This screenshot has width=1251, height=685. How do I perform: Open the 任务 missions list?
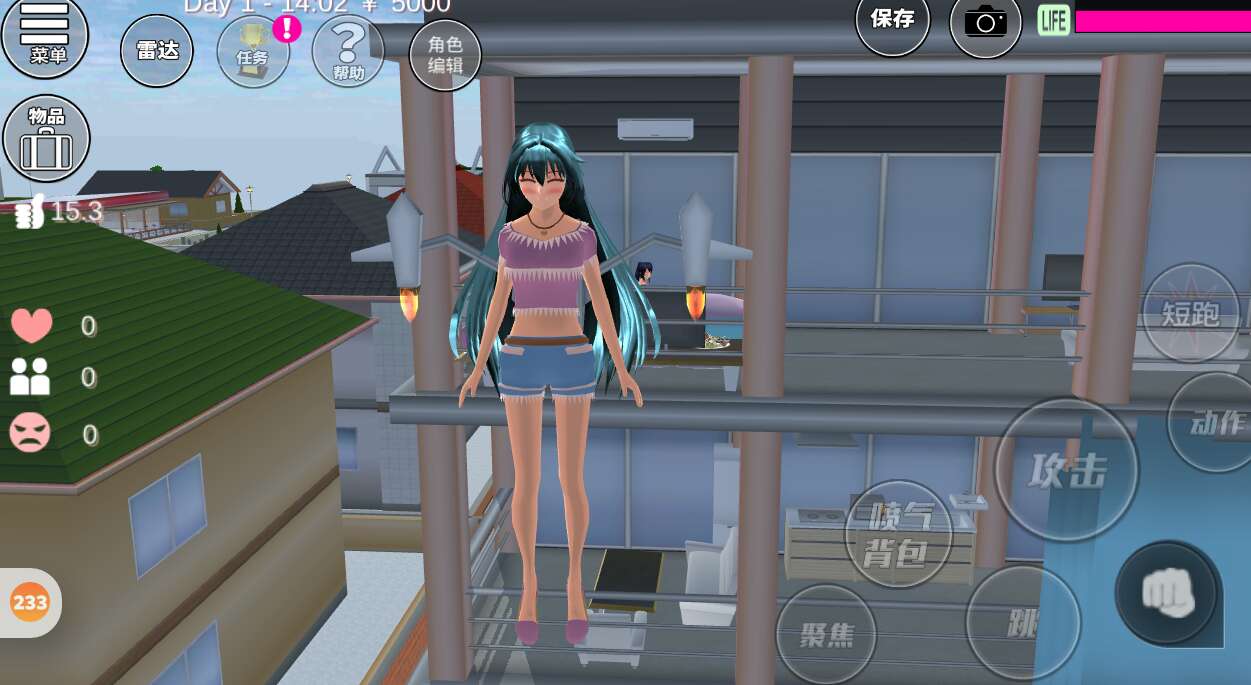(x=253, y=51)
